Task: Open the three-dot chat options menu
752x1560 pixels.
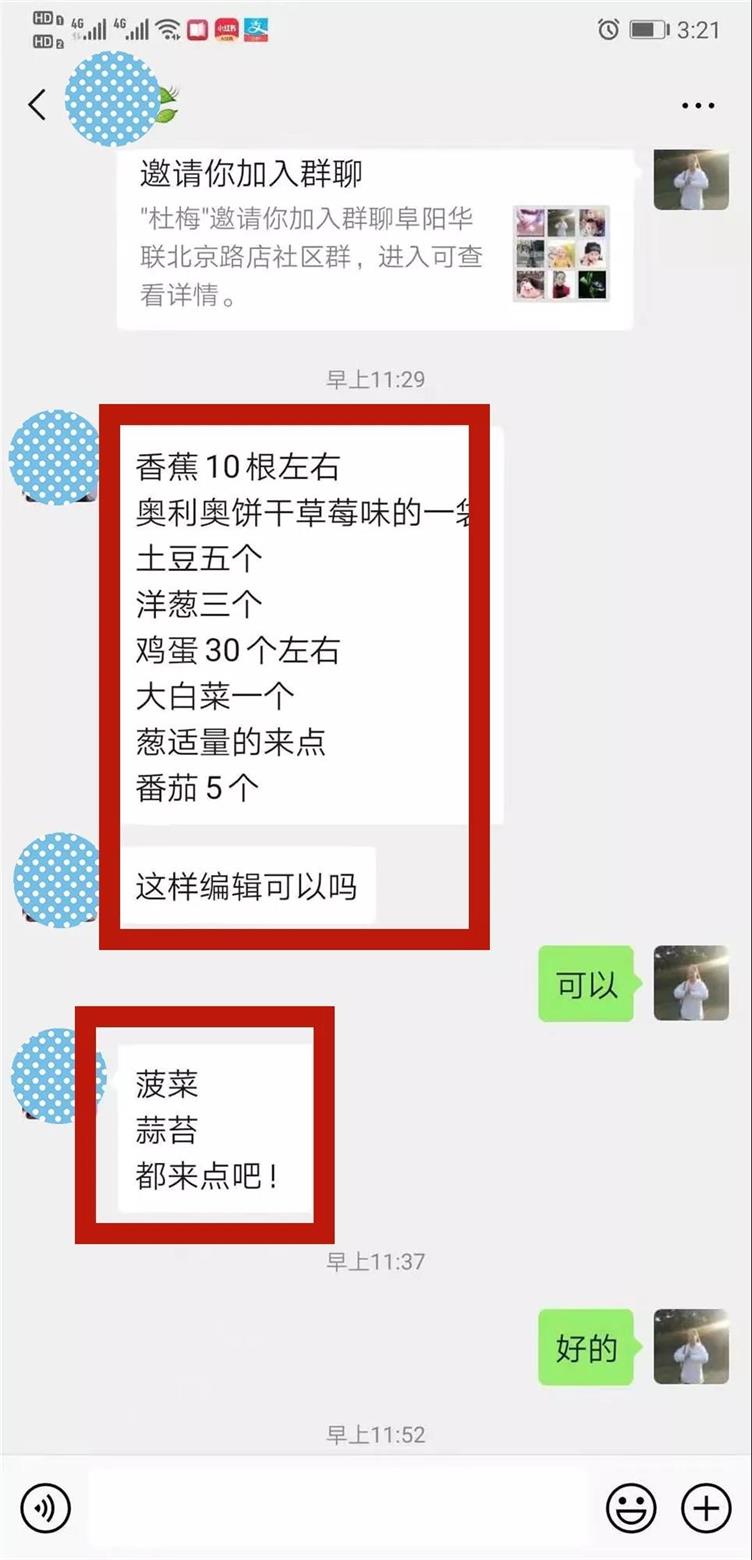Action: pos(697,105)
